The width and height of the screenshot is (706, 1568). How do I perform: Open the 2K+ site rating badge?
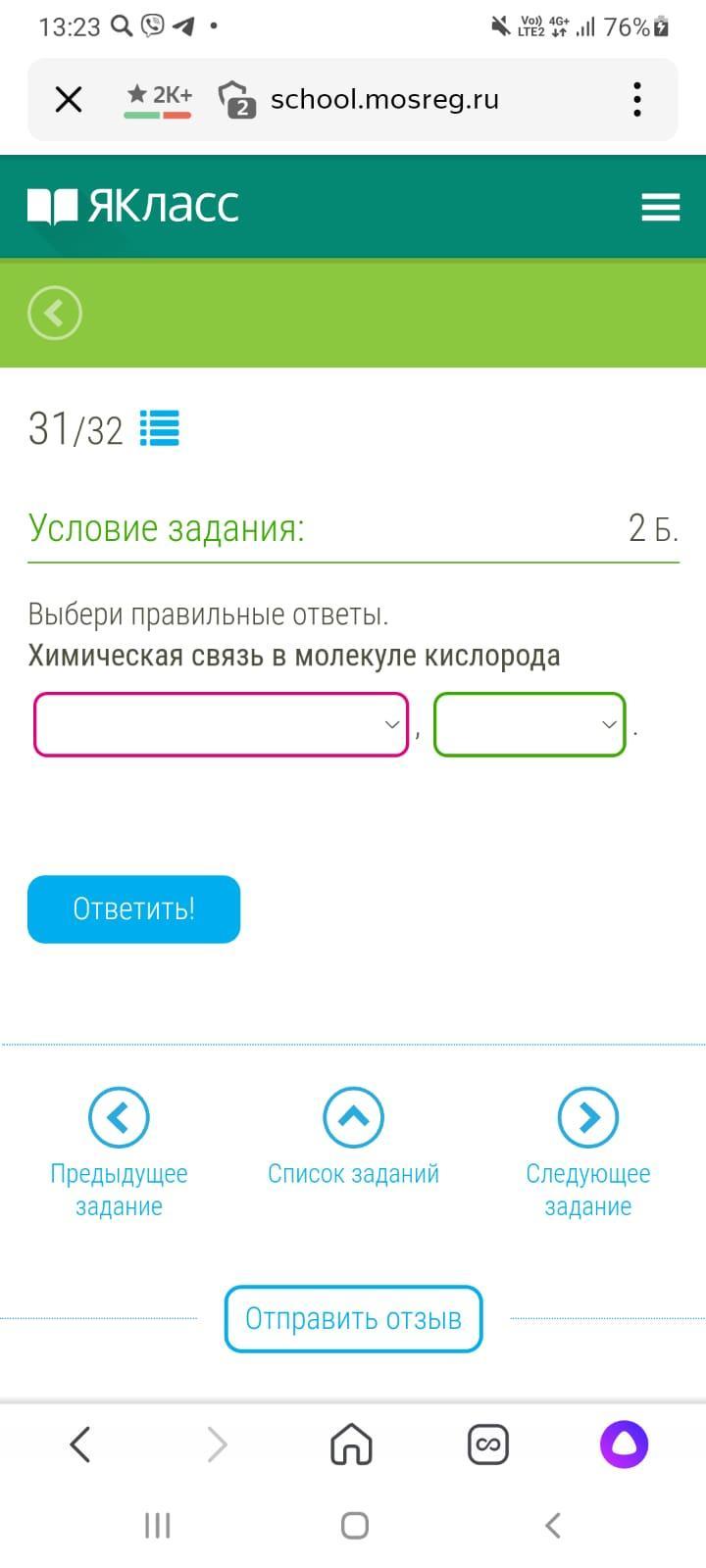[158, 99]
